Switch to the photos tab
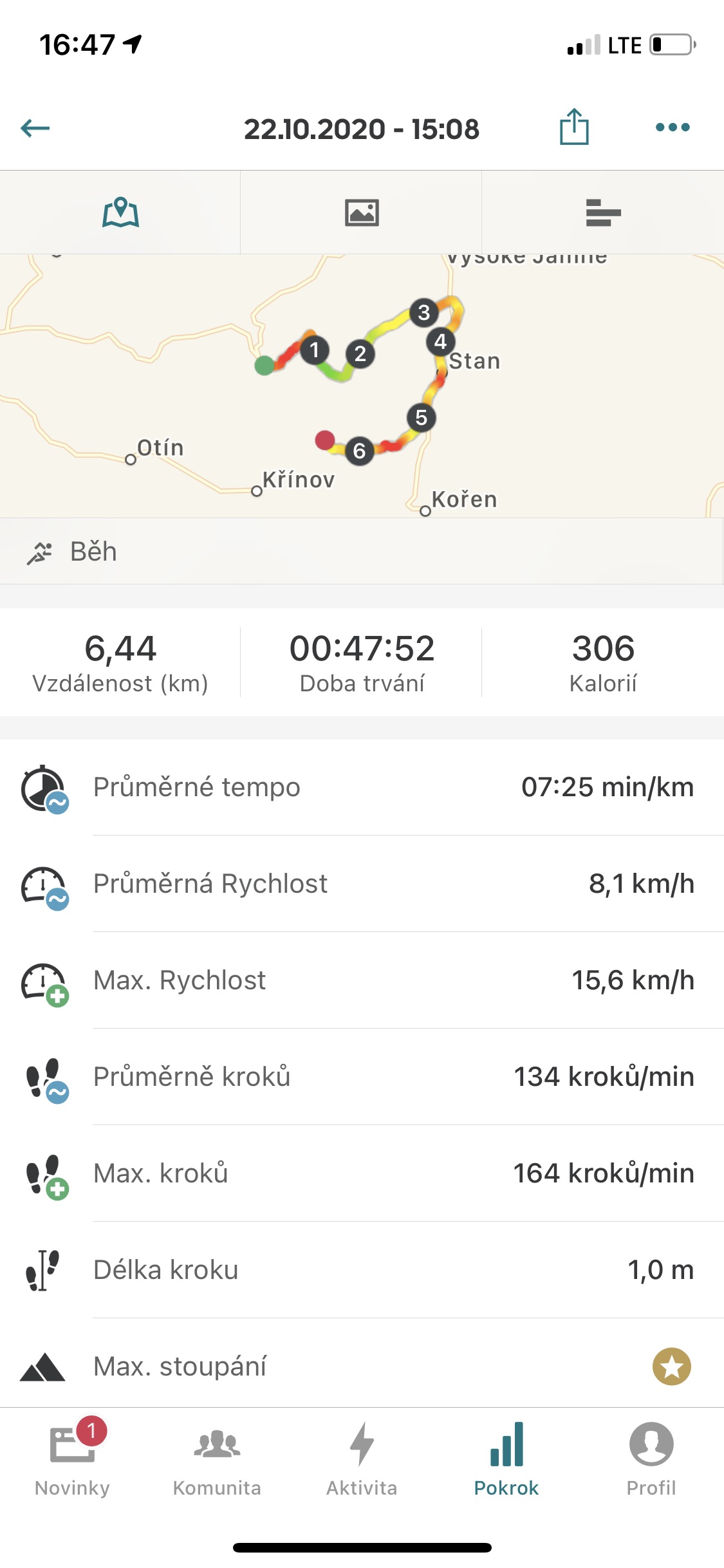The image size is (724, 1568). coord(362,212)
